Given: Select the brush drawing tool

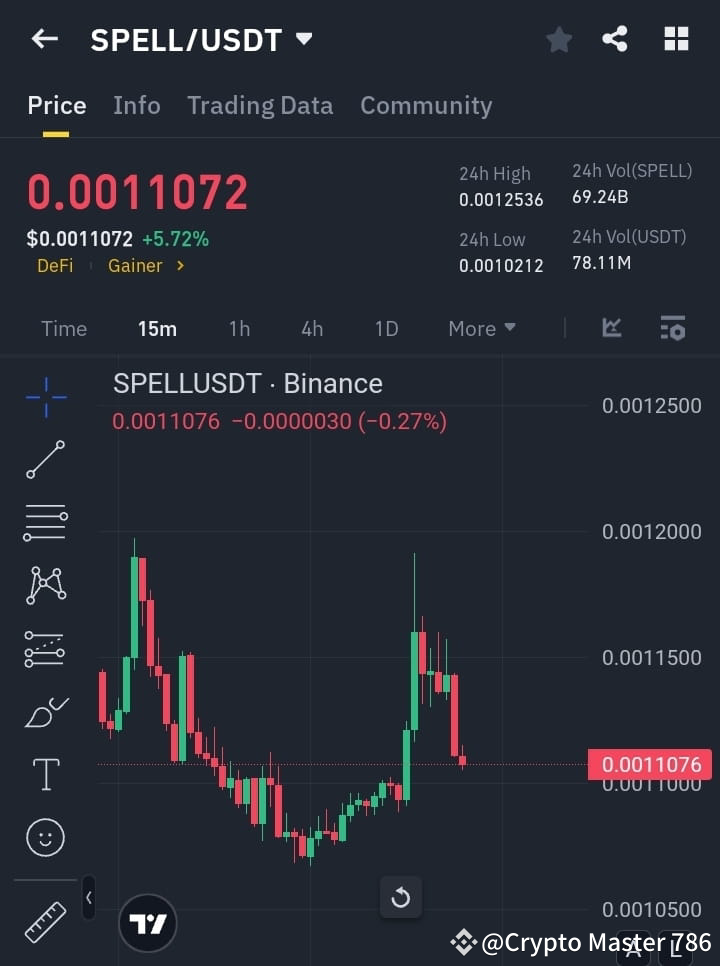Looking at the screenshot, I should pyautogui.click(x=45, y=711).
